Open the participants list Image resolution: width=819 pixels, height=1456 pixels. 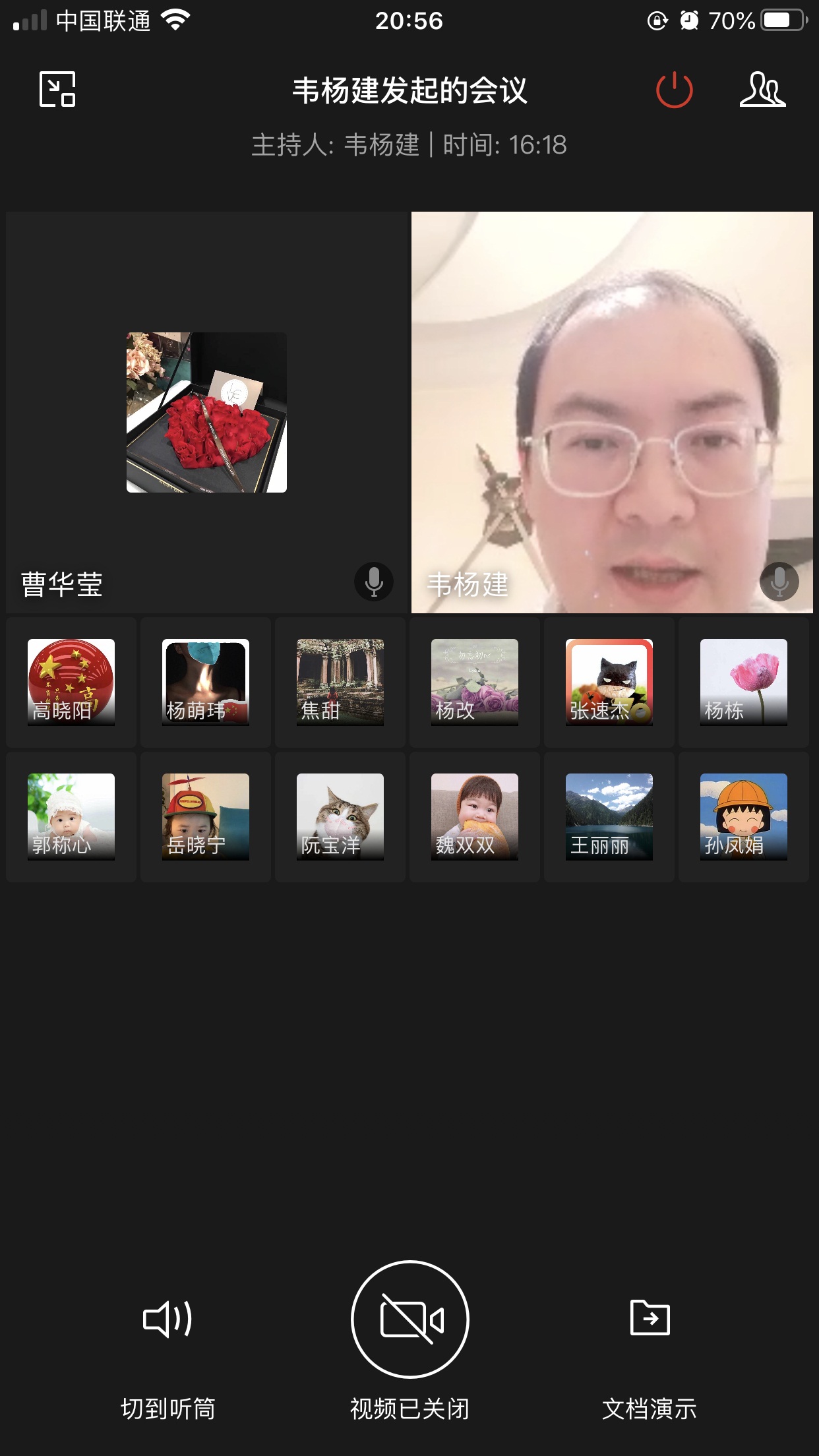(x=762, y=90)
